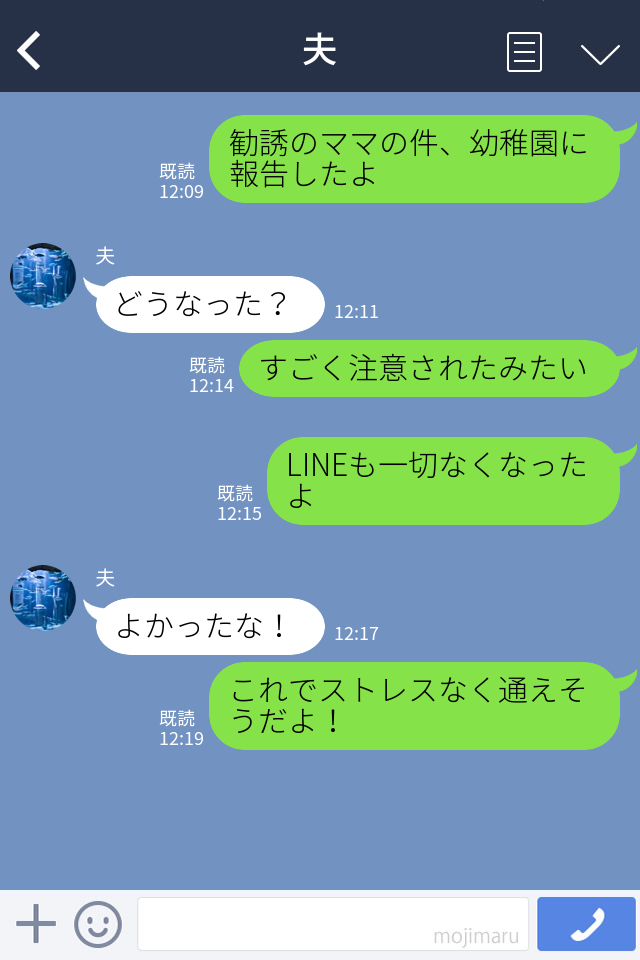Start a voice call with 夫
The width and height of the screenshot is (640, 960).
coord(586,924)
